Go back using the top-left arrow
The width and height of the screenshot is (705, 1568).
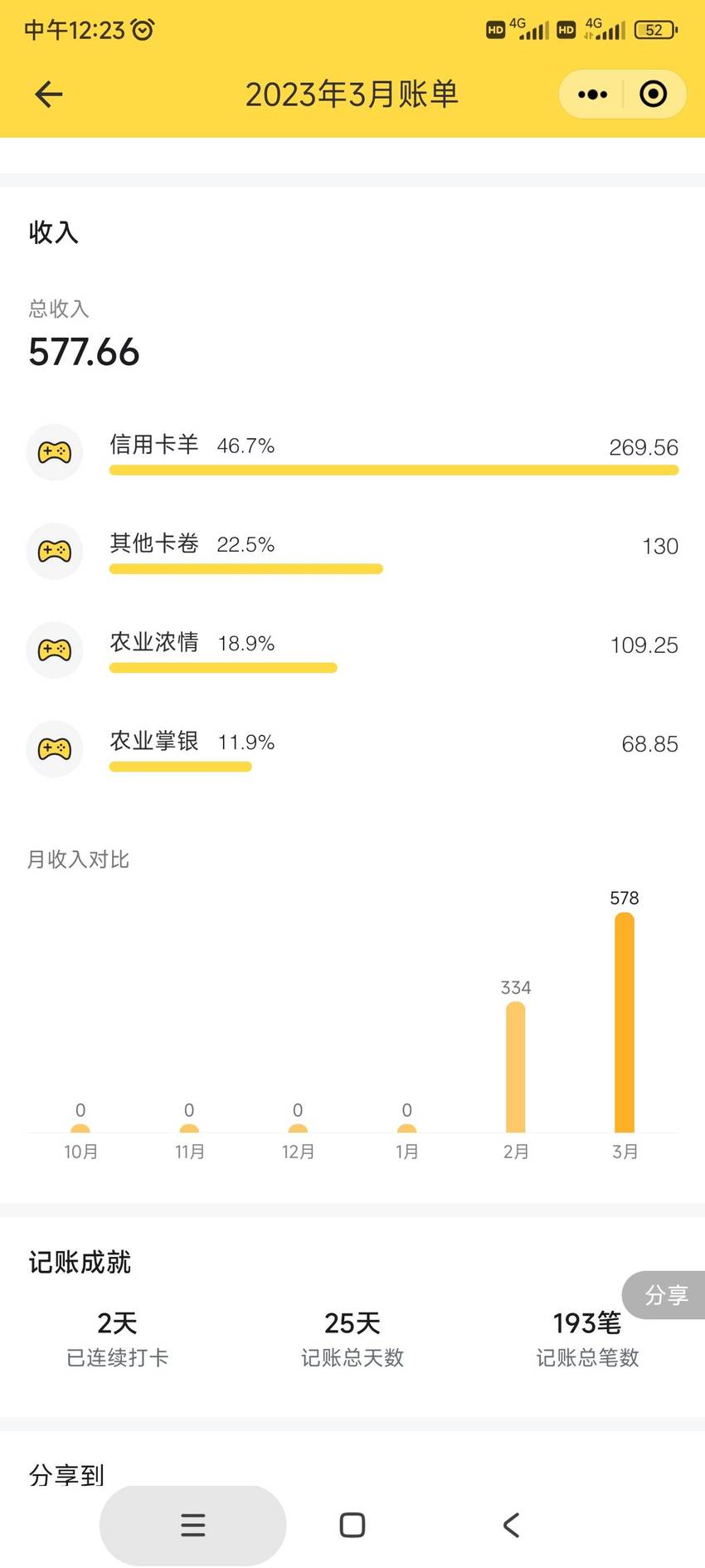click(x=49, y=95)
